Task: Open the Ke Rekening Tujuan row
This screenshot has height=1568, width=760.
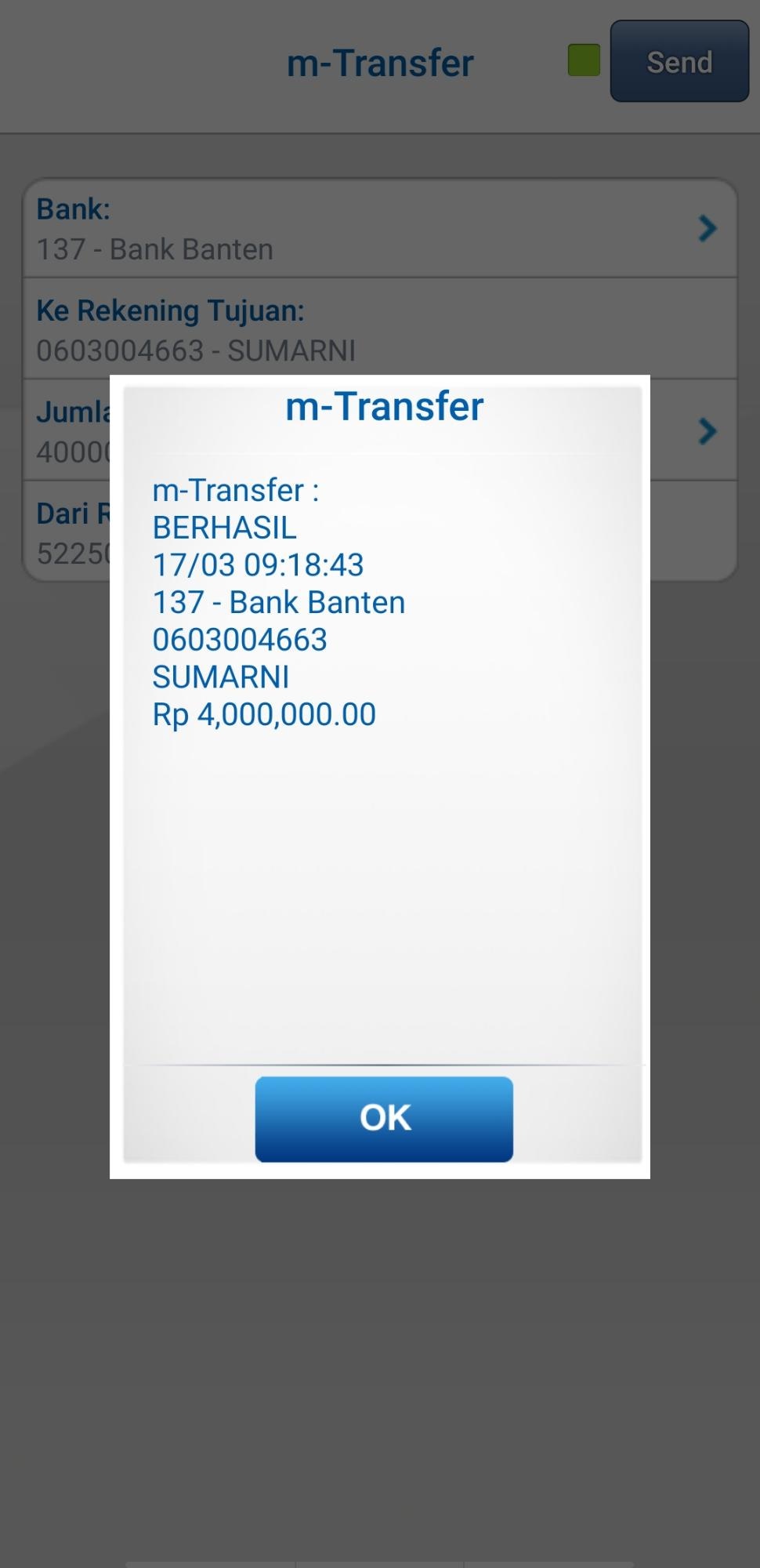Action: [380, 330]
